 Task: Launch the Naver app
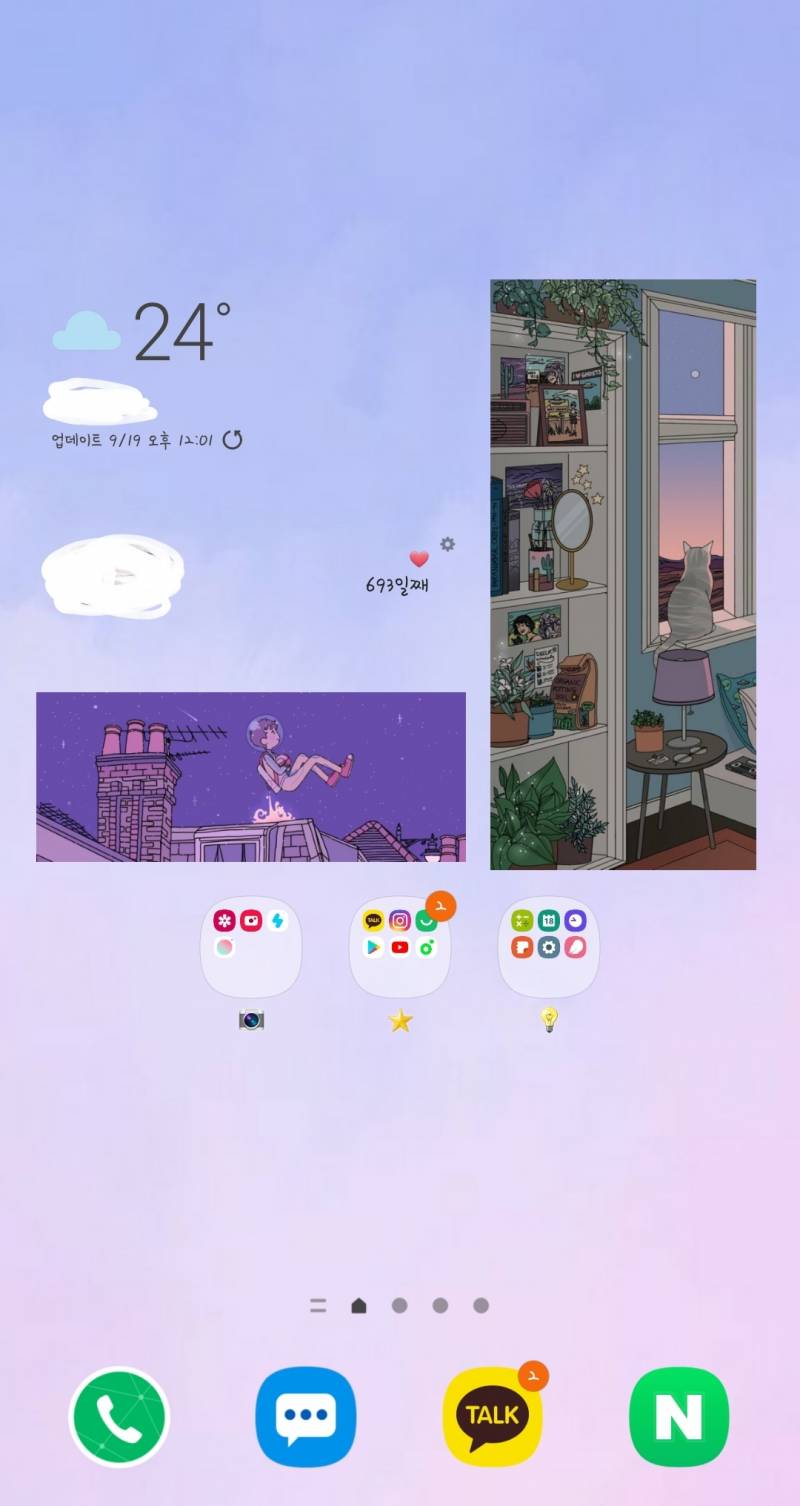(679, 1416)
